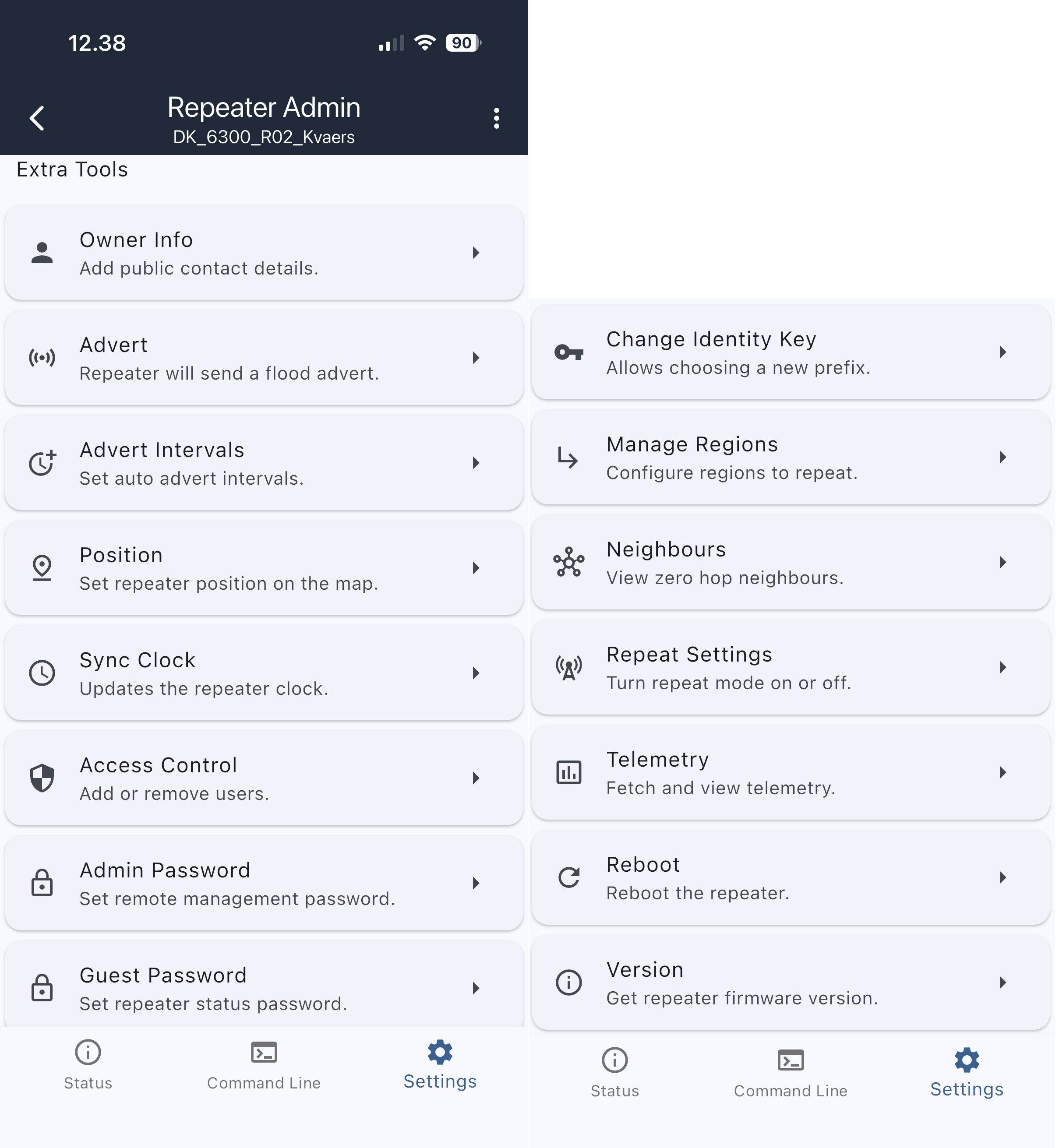The width and height of the screenshot is (1059, 1148).
Task: Open the three-dot overflow menu
Action: (498, 119)
